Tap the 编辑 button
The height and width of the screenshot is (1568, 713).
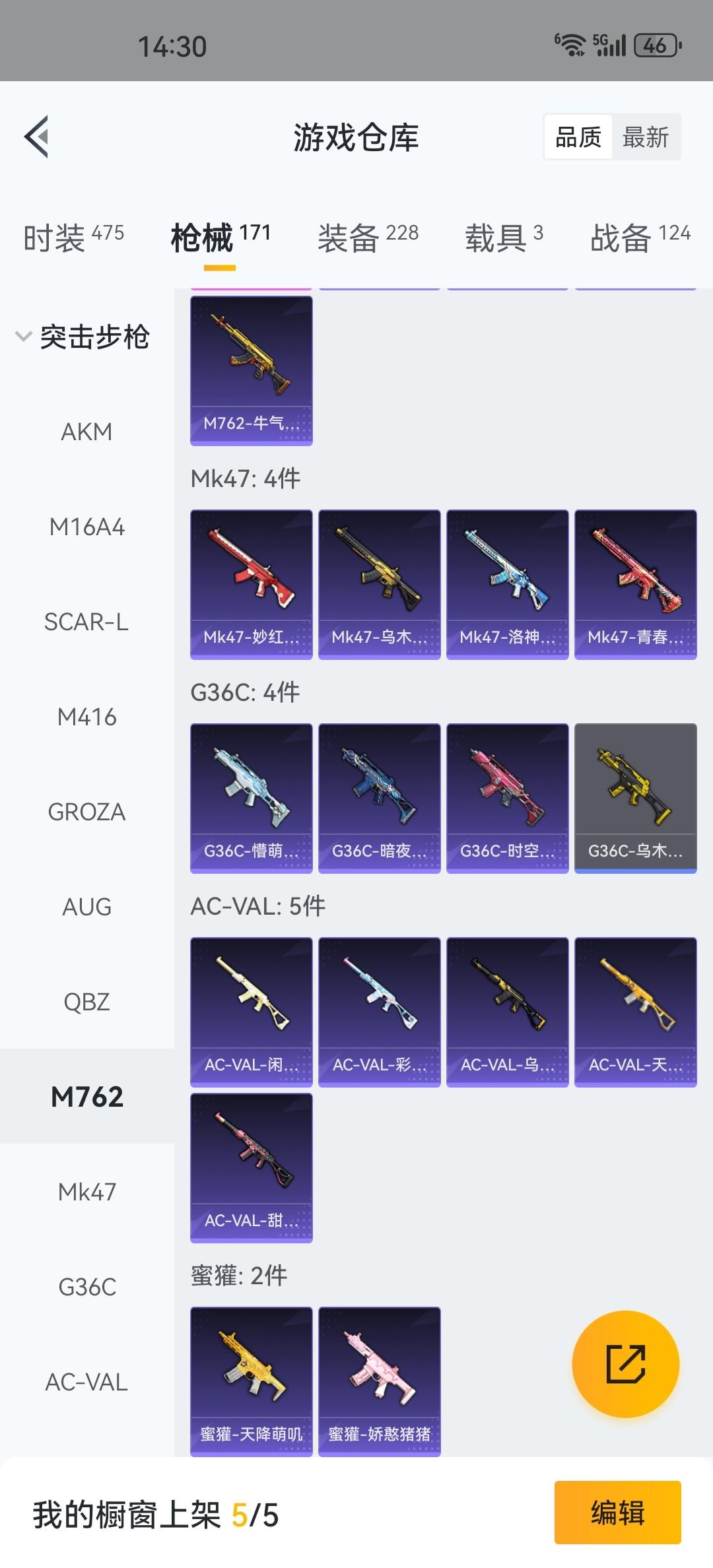[617, 1513]
